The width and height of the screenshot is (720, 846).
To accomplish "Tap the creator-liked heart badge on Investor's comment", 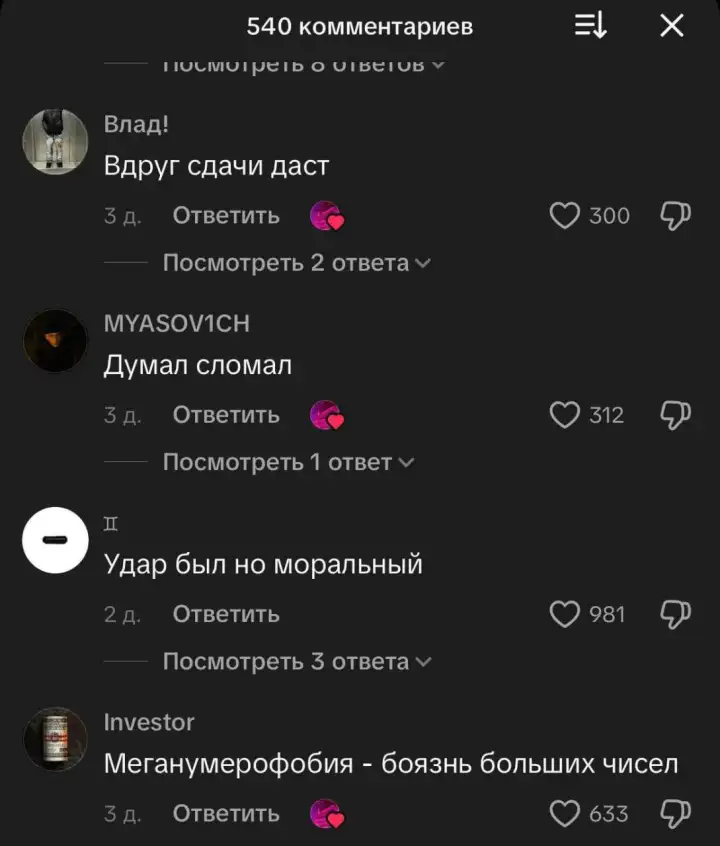I will pos(327,812).
